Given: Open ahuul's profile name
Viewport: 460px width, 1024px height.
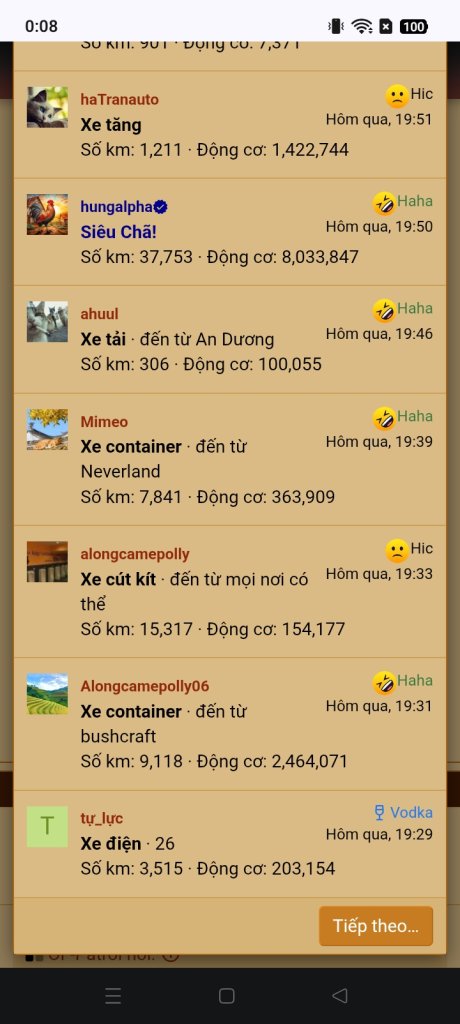Looking at the screenshot, I should click(99, 314).
